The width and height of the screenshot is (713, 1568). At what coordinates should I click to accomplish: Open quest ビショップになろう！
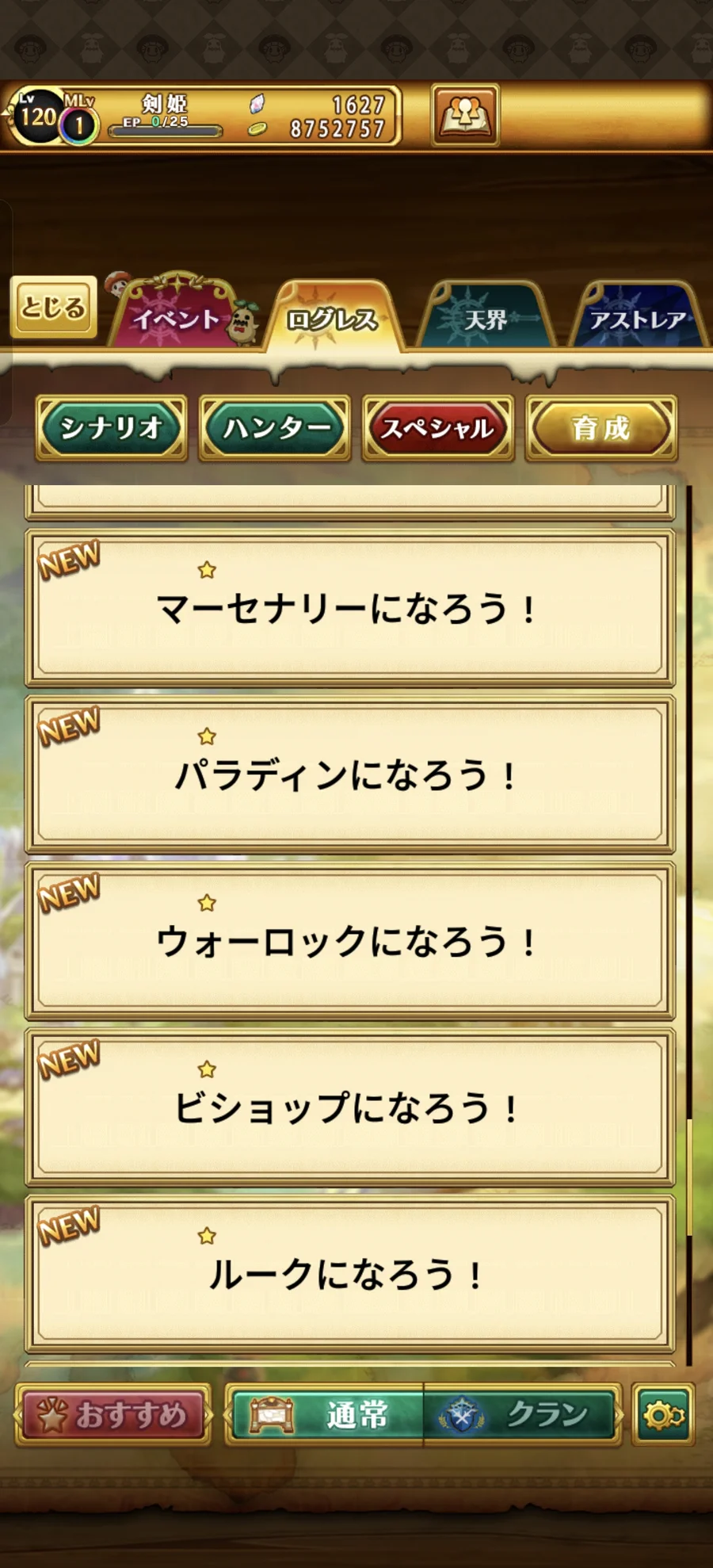[349, 1107]
